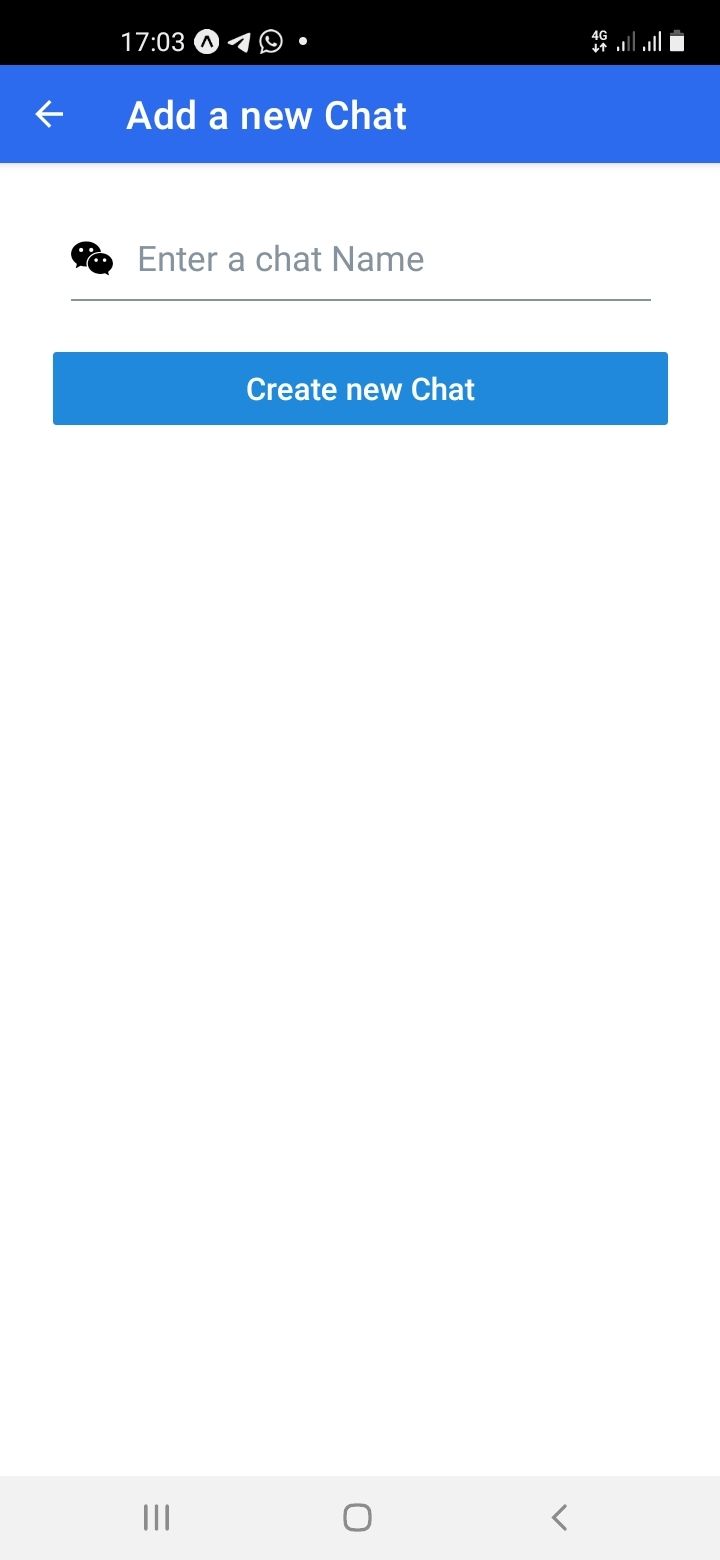
Task: Go back using the header arrow
Action: (49, 115)
